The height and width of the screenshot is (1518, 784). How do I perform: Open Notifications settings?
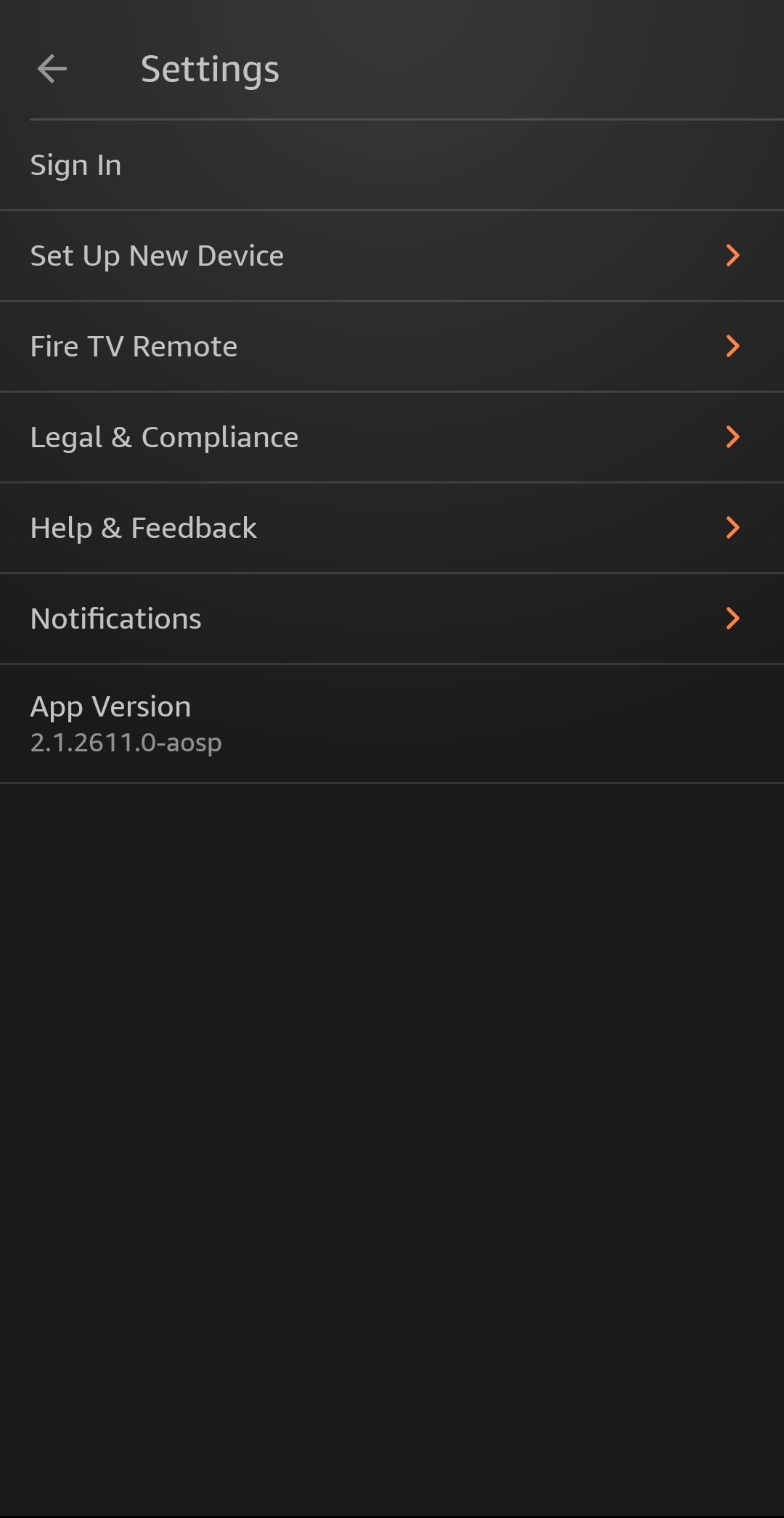(x=392, y=619)
